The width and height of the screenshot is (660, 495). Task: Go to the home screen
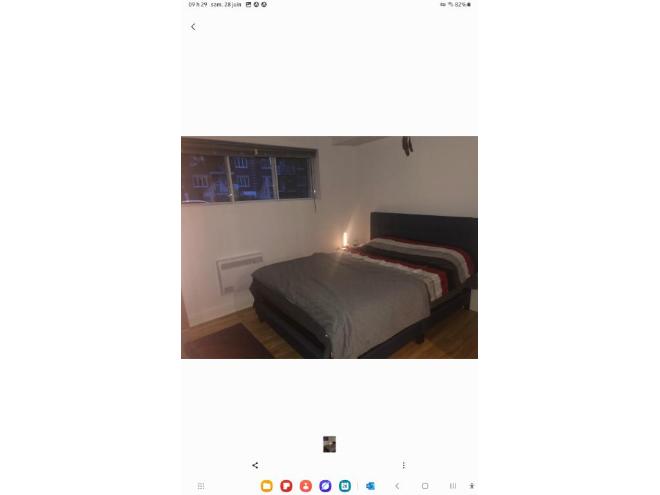[425, 486]
